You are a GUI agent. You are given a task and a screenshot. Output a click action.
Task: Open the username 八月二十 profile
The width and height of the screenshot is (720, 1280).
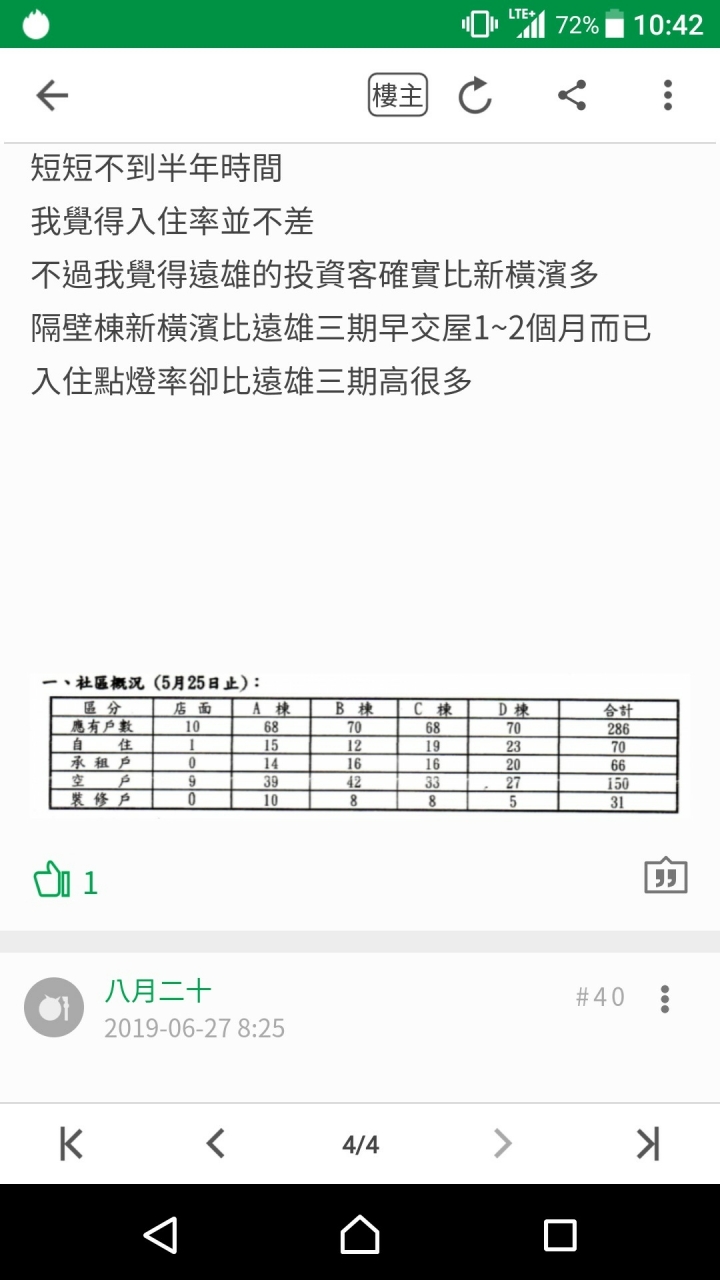pyautogui.click(x=158, y=991)
